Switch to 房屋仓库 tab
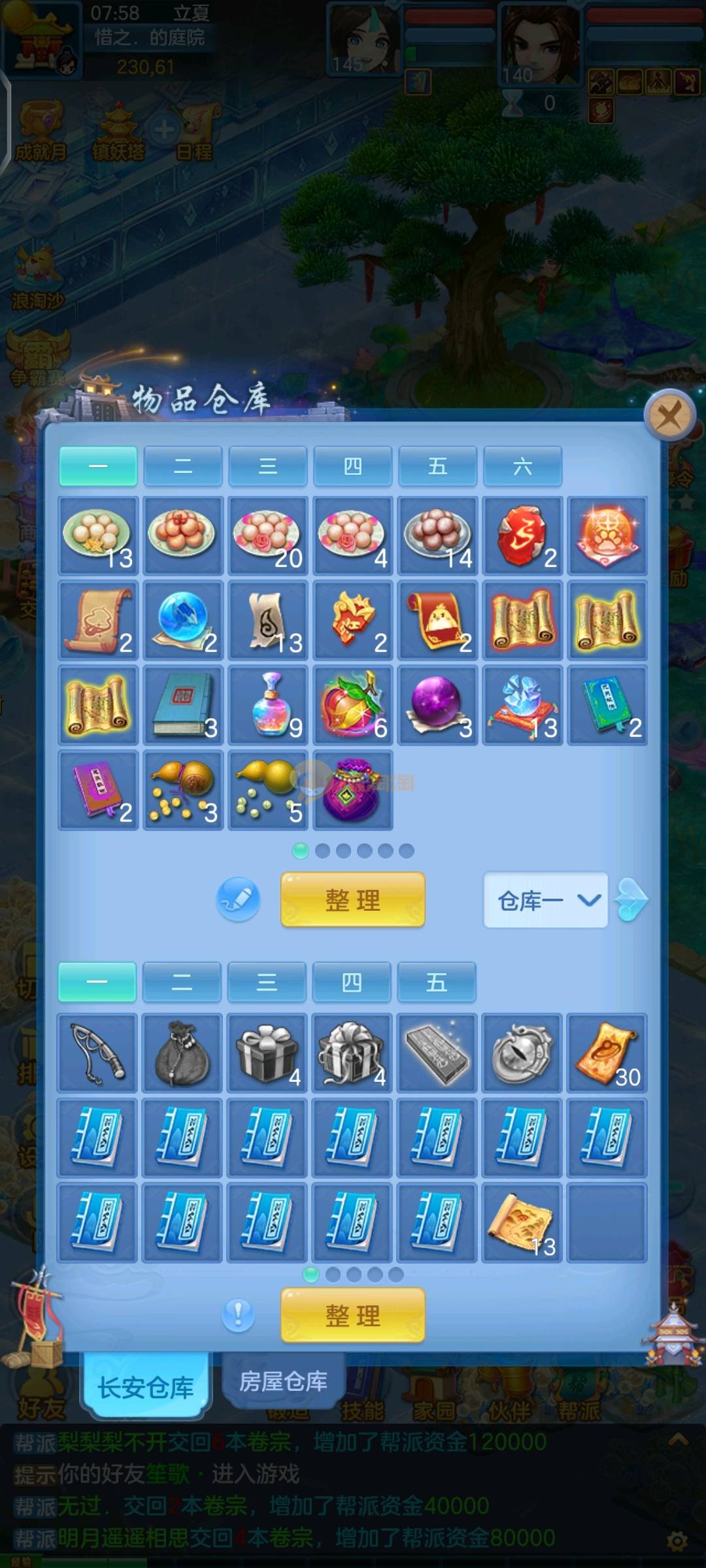 (x=283, y=1382)
